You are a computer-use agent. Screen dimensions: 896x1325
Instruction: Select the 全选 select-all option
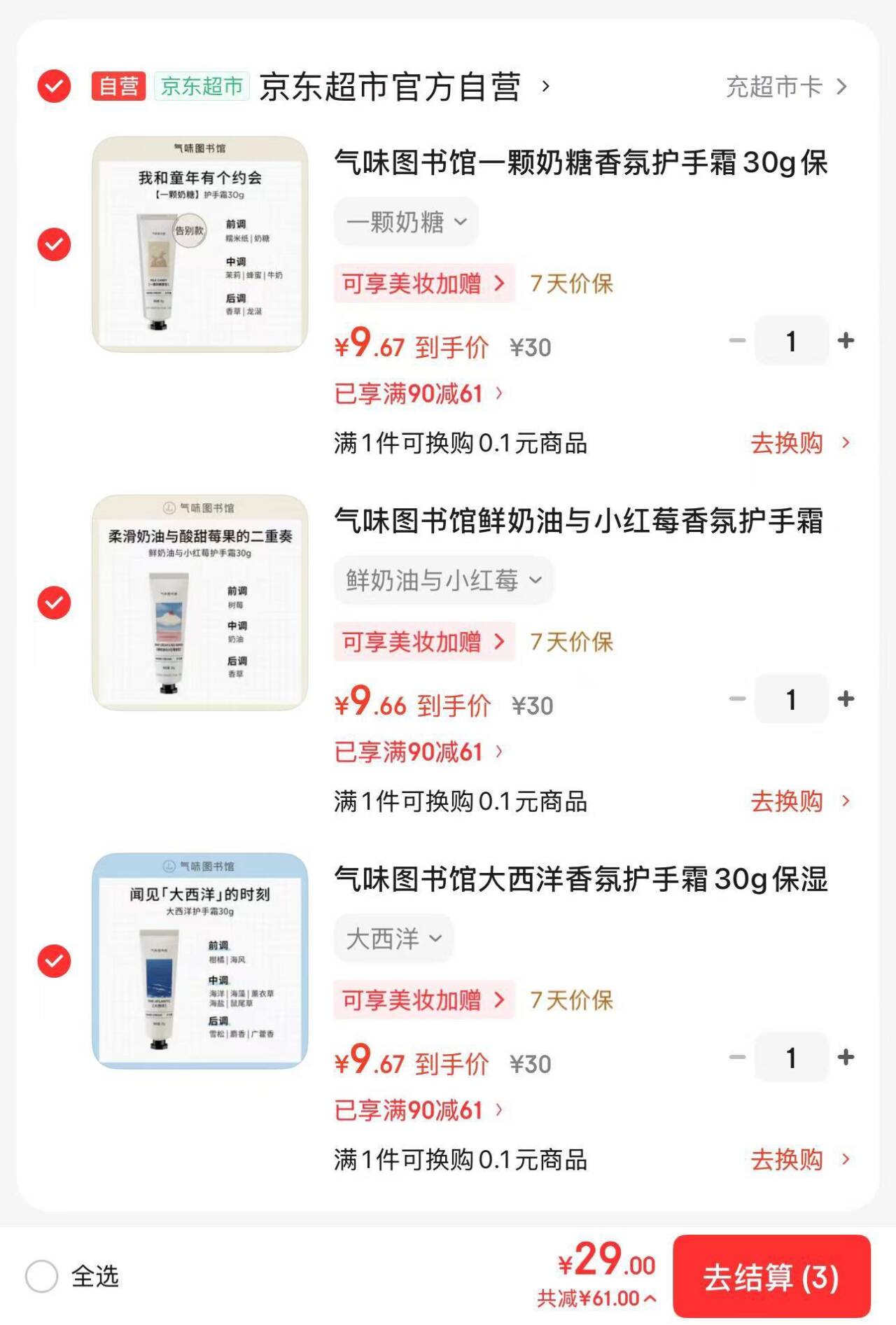pos(42,1275)
